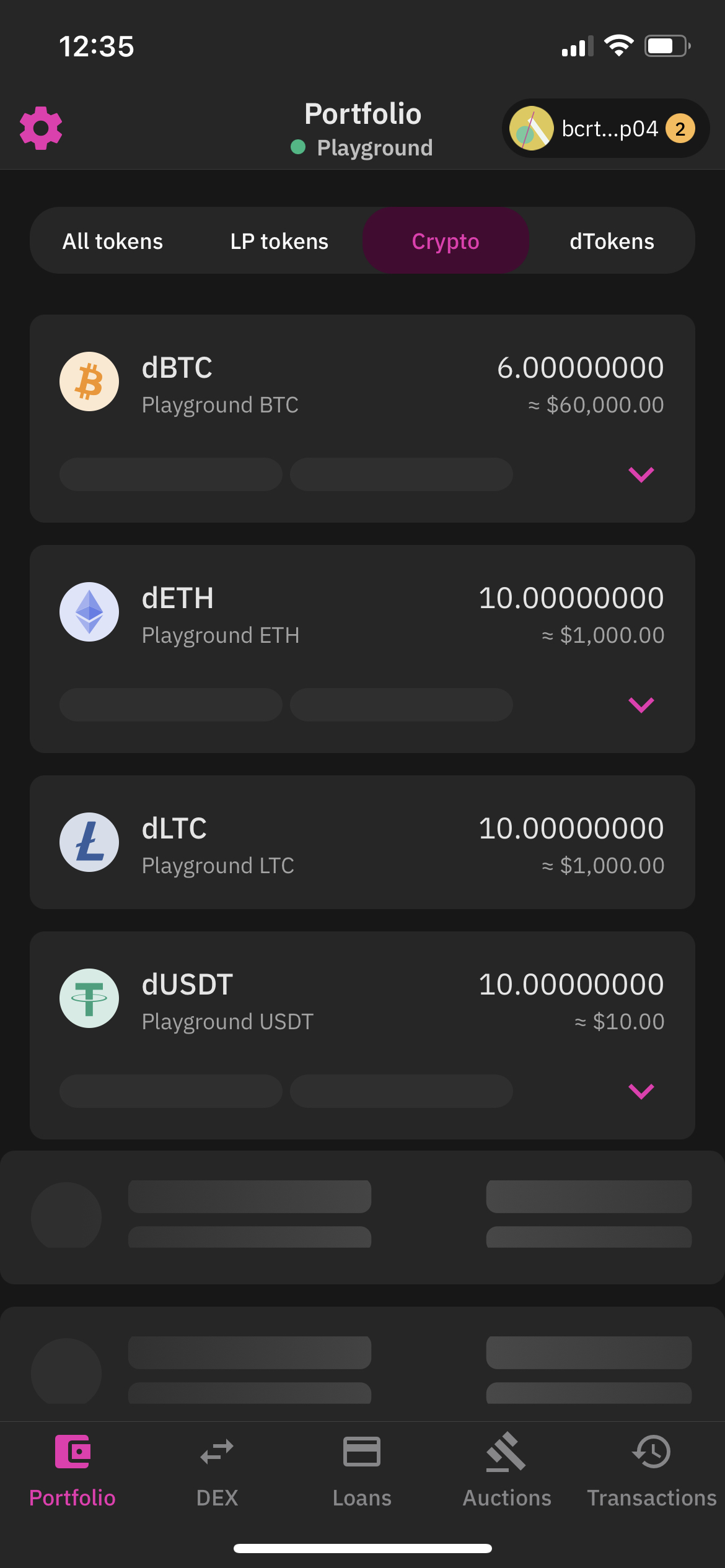This screenshot has height=1568, width=725.
Task: Switch to the Auctions tab
Action: (507, 1468)
